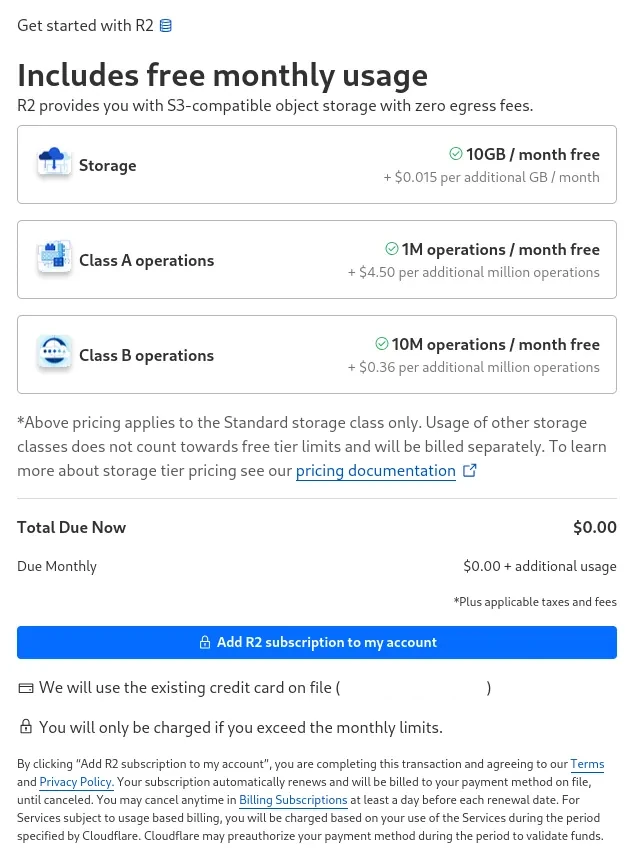Screen dimensions: 638x854
Task: Open the pricing documentation link
Action: 375,470
